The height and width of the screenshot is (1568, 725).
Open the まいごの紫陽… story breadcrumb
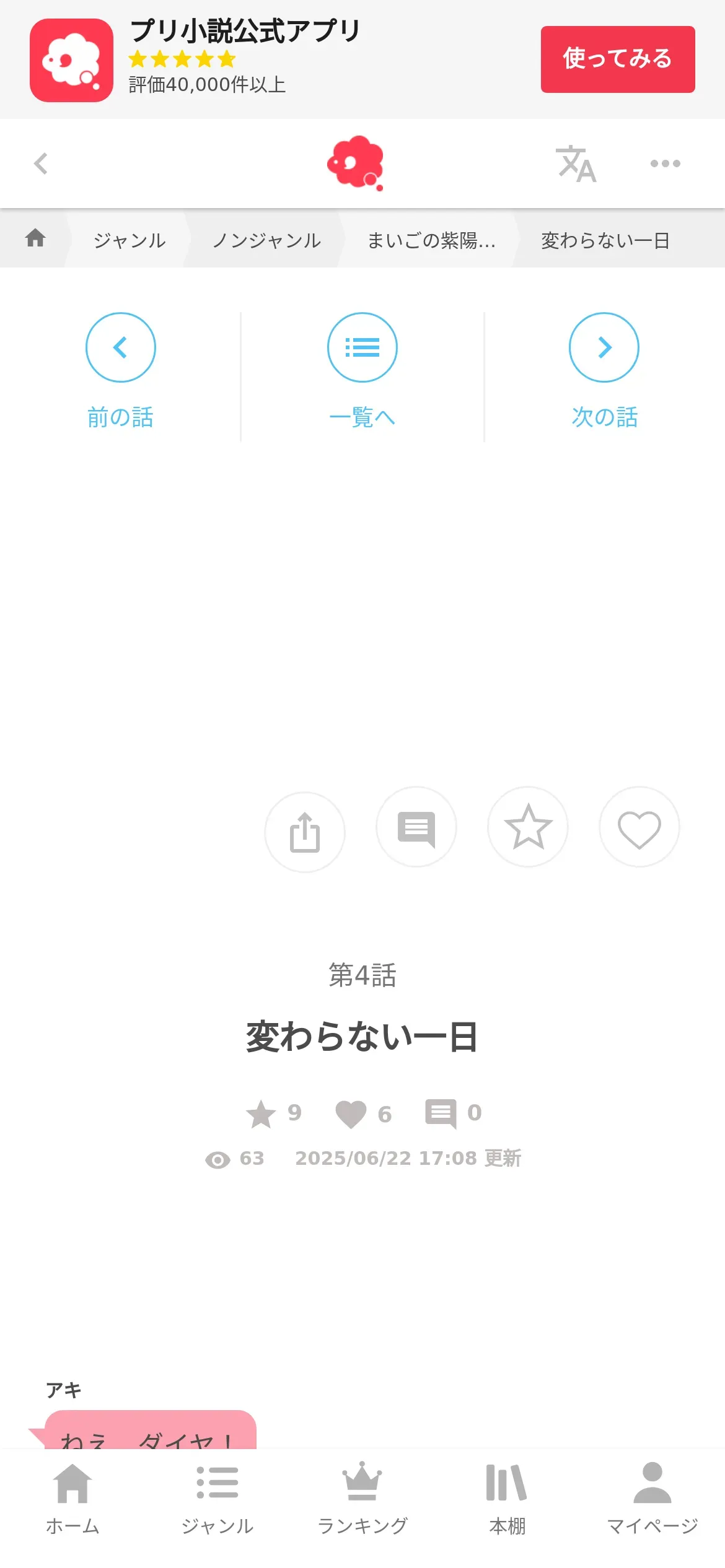[431, 240]
